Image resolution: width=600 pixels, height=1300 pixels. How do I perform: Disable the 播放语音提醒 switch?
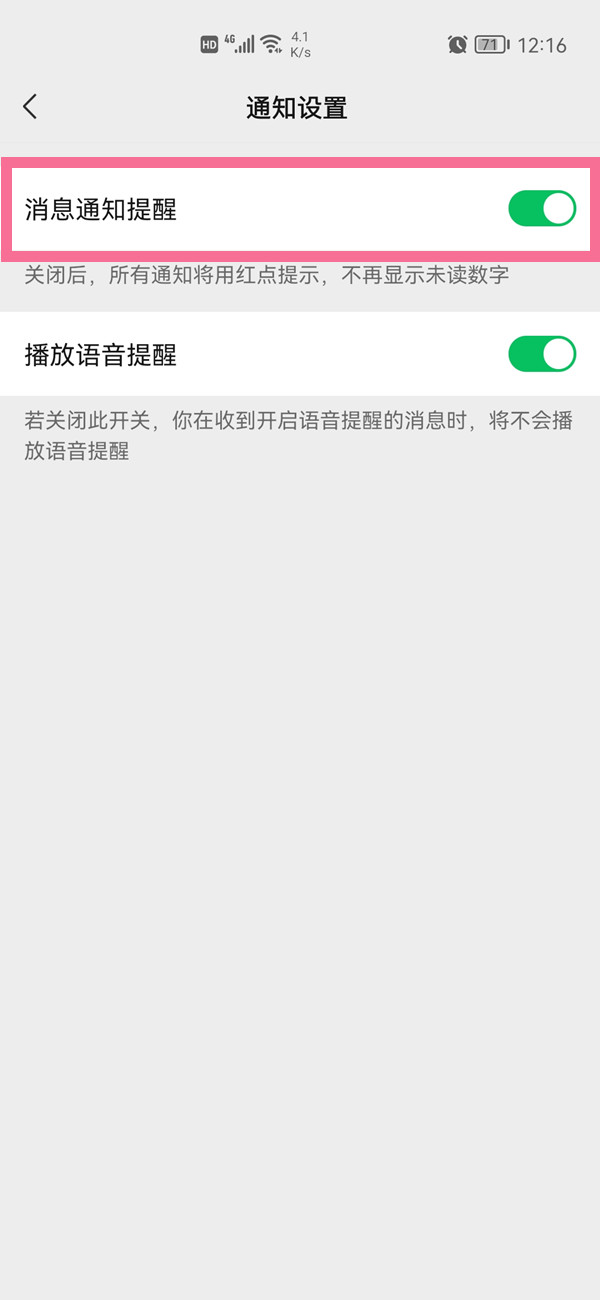(542, 354)
